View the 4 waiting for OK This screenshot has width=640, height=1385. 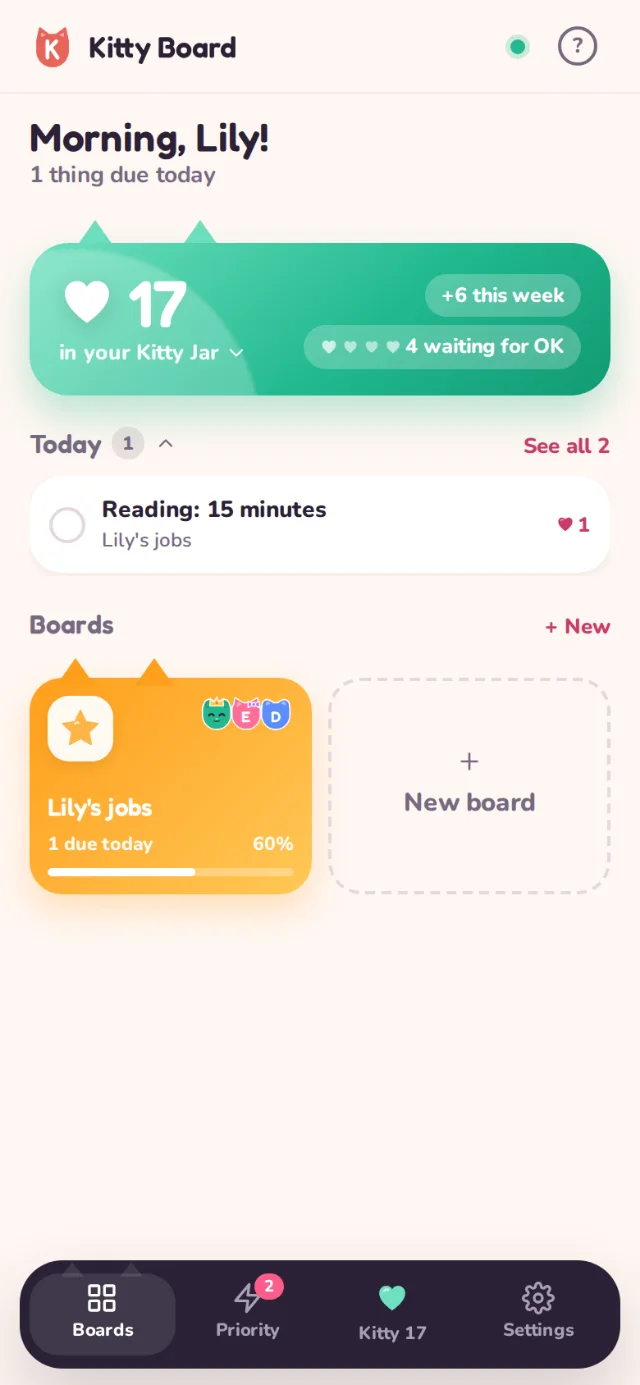(x=442, y=347)
